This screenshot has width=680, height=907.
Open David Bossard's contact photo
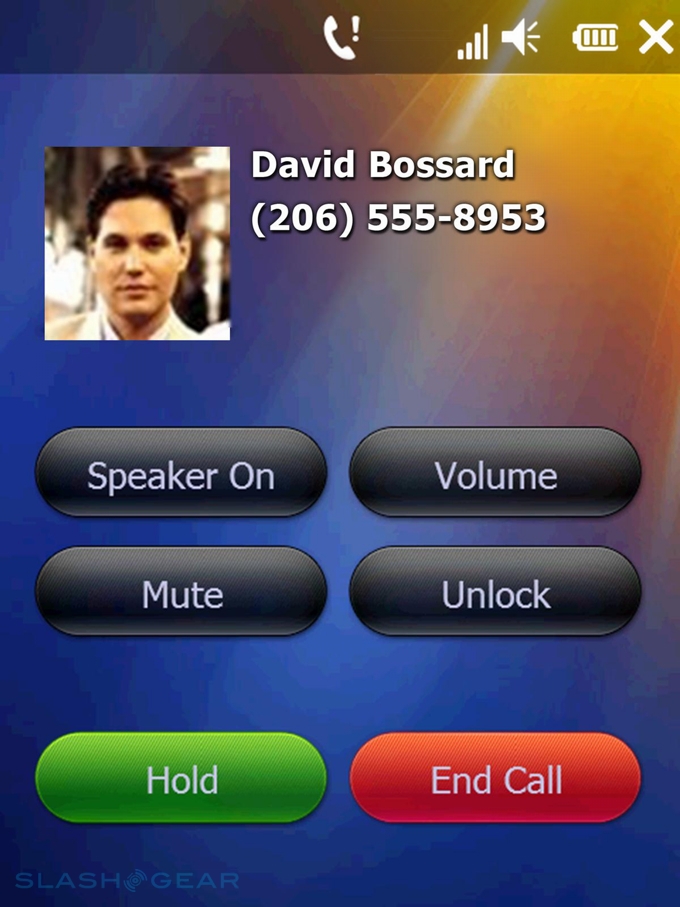137,243
